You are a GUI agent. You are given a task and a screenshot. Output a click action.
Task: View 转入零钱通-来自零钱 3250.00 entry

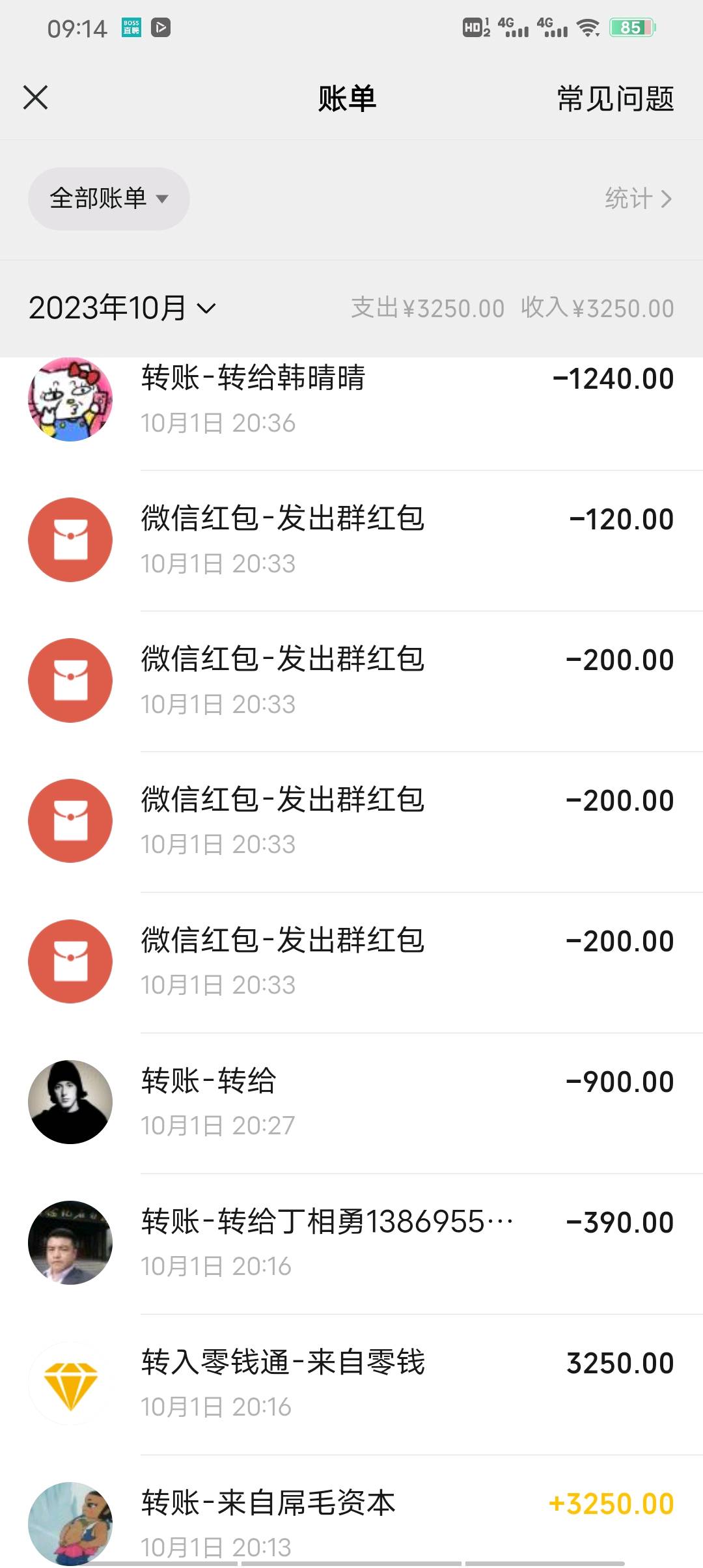351,1384
